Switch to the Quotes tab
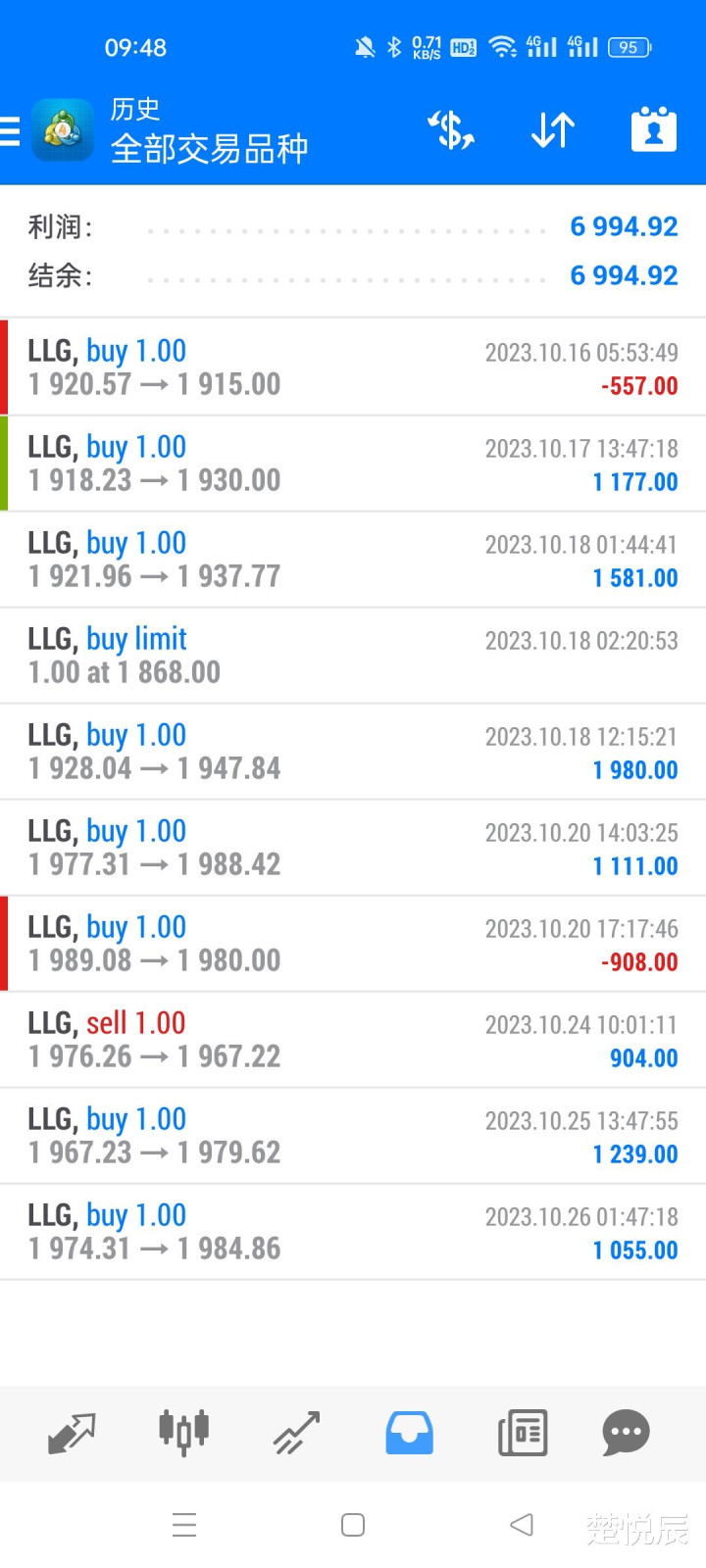 tap(72, 1433)
